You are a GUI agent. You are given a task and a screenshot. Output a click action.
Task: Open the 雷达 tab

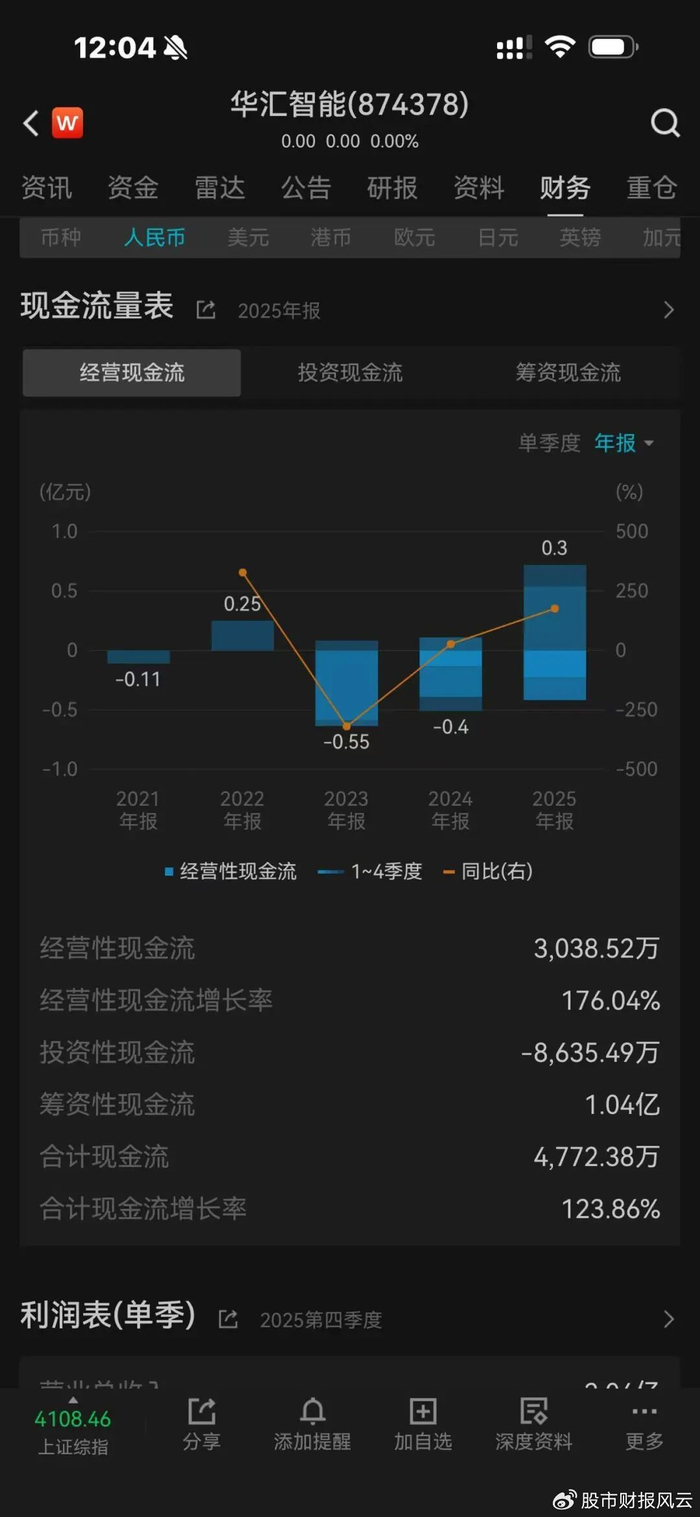220,187
